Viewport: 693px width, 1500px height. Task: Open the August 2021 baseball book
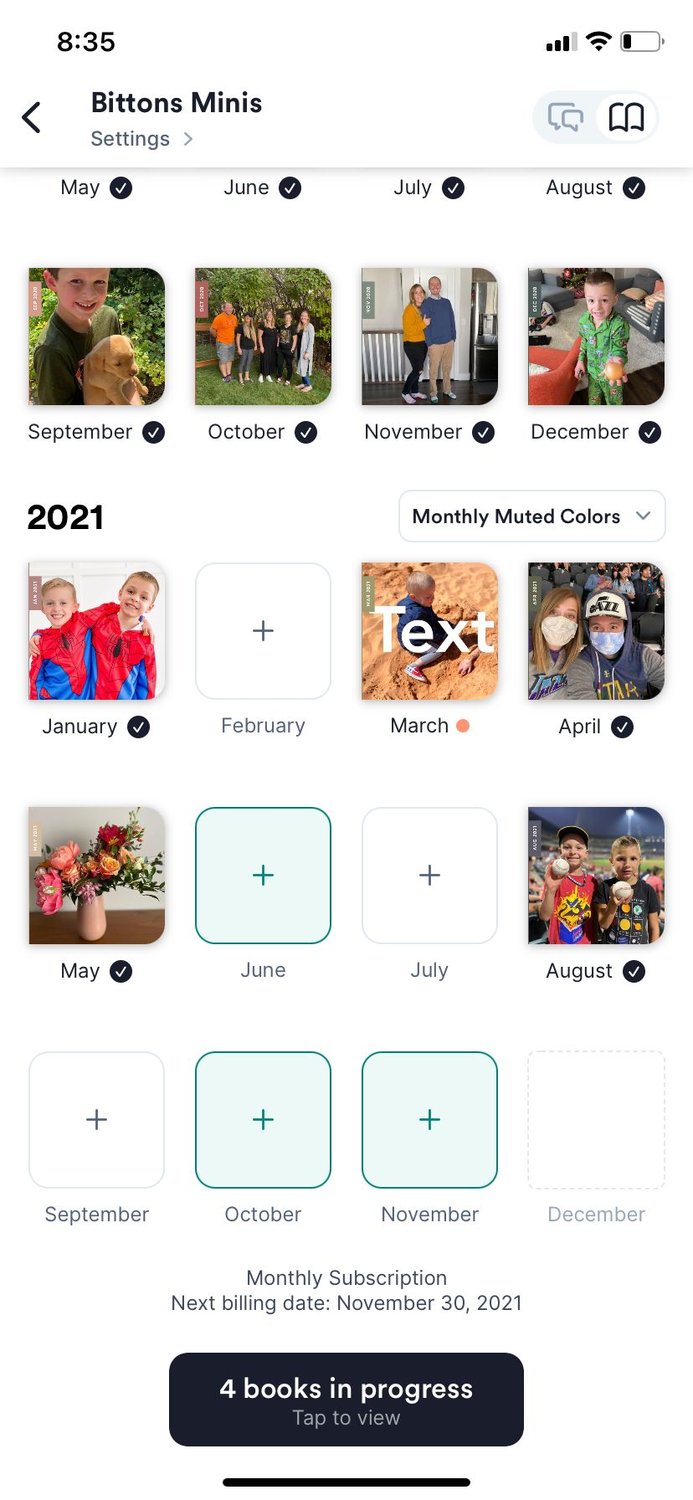pos(596,875)
